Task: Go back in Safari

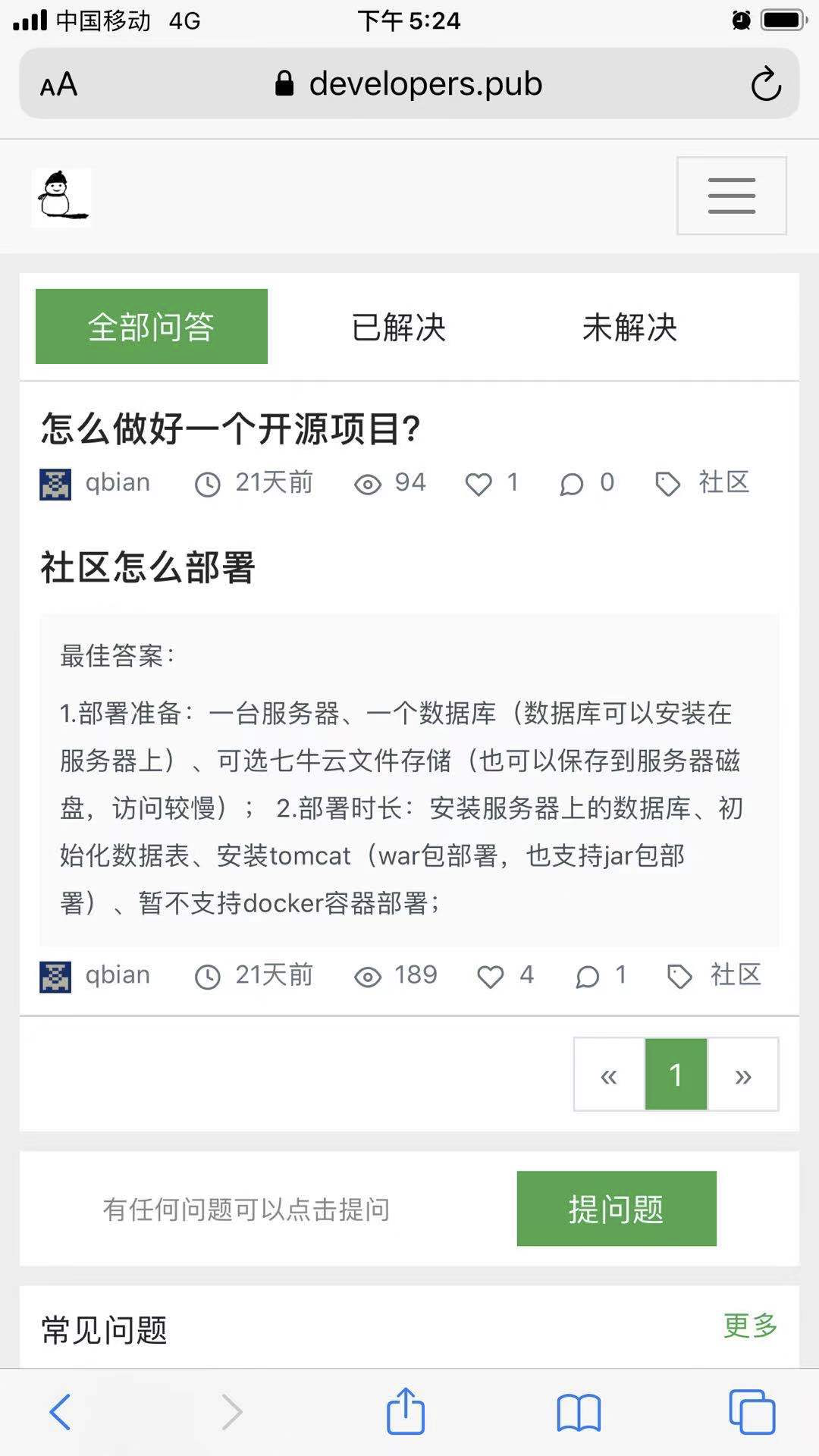Action: [61, 1412]
